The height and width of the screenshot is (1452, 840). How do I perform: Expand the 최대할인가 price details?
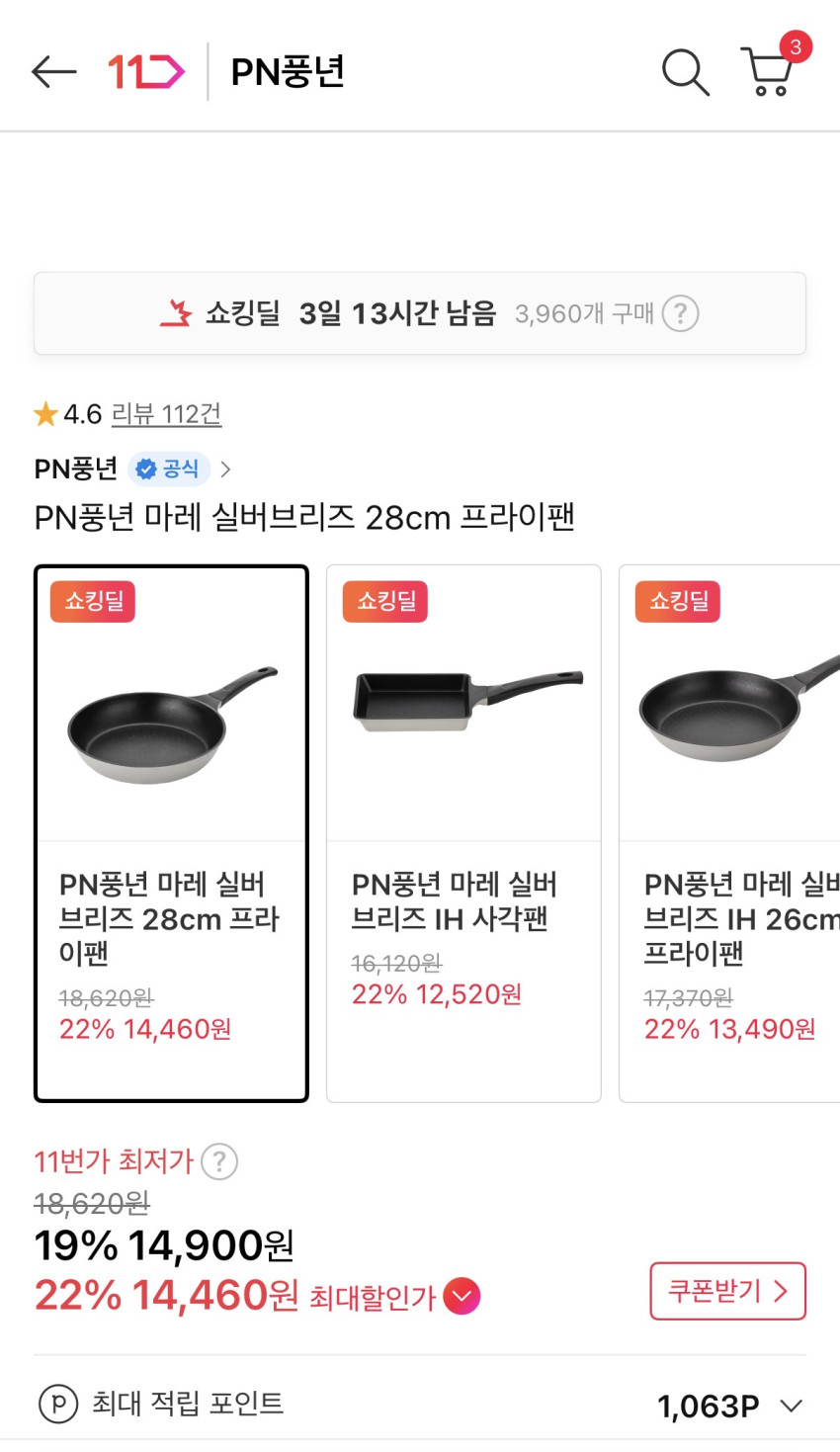[462, 1296]
